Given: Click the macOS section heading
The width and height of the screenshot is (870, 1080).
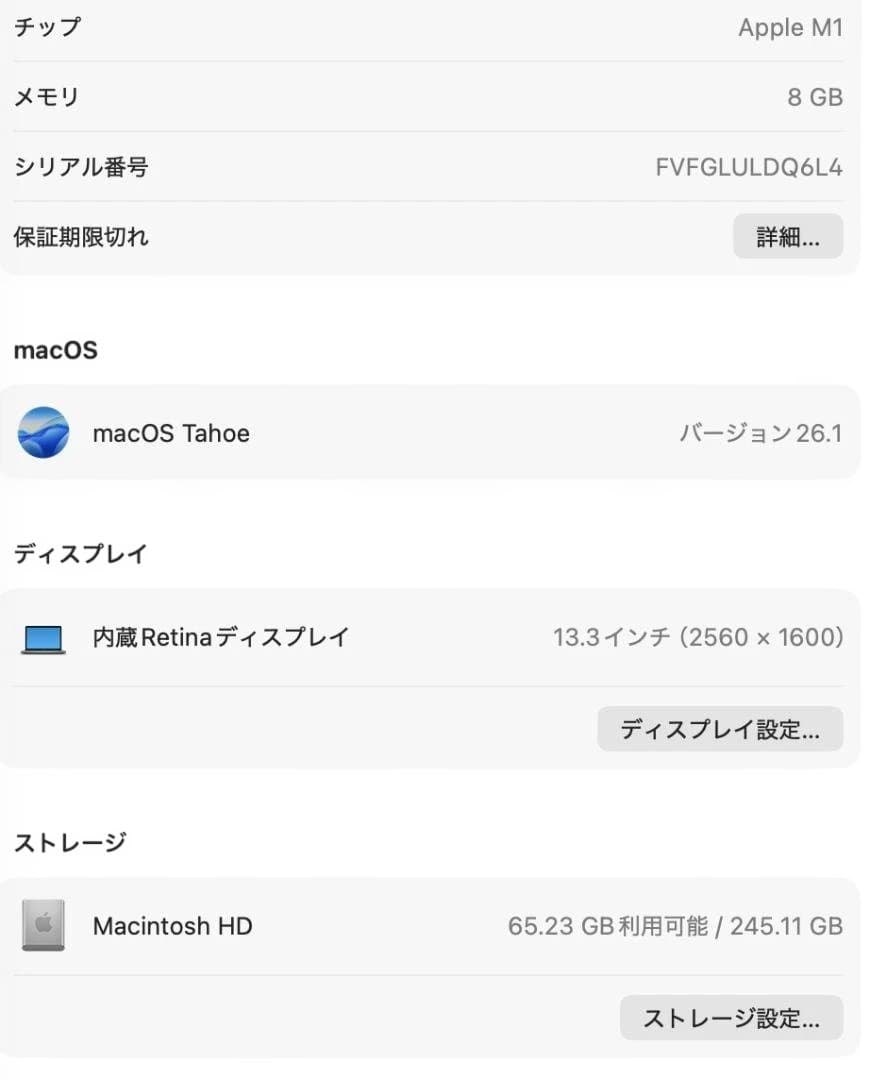Looking at the screenshot, I should [55, 350].
